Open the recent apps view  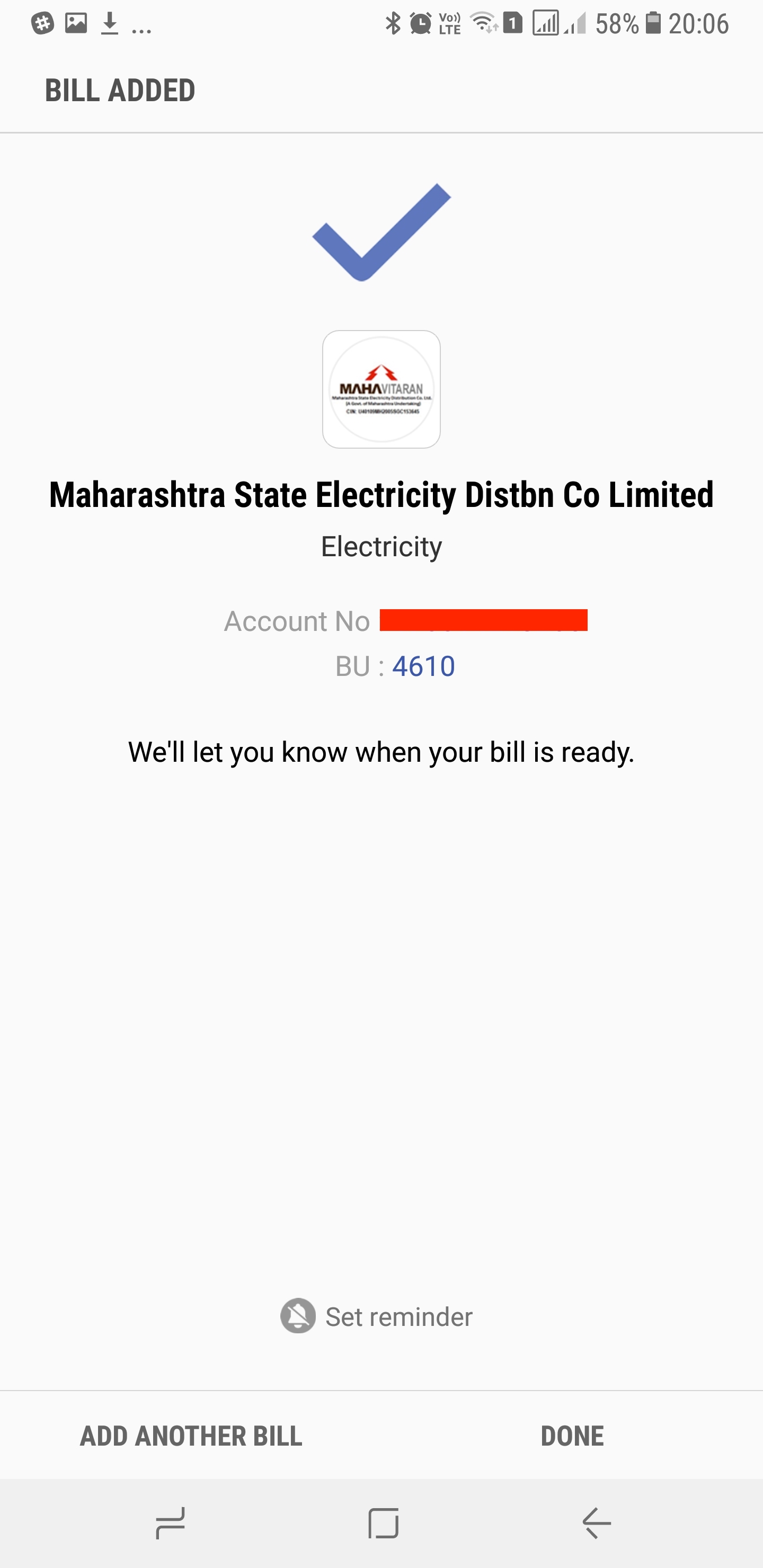[x=171, y=1524]
